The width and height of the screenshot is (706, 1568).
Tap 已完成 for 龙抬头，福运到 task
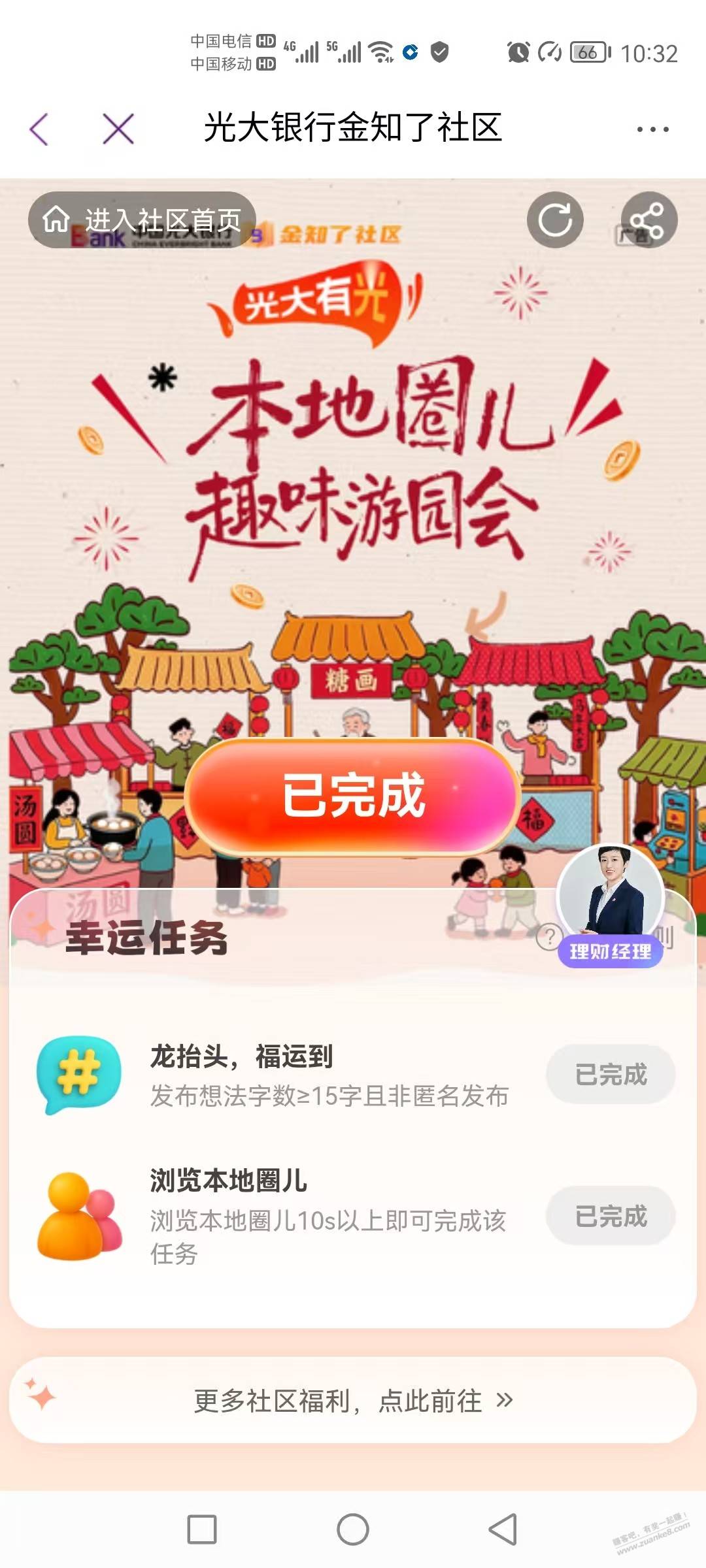coord(611,1075)
